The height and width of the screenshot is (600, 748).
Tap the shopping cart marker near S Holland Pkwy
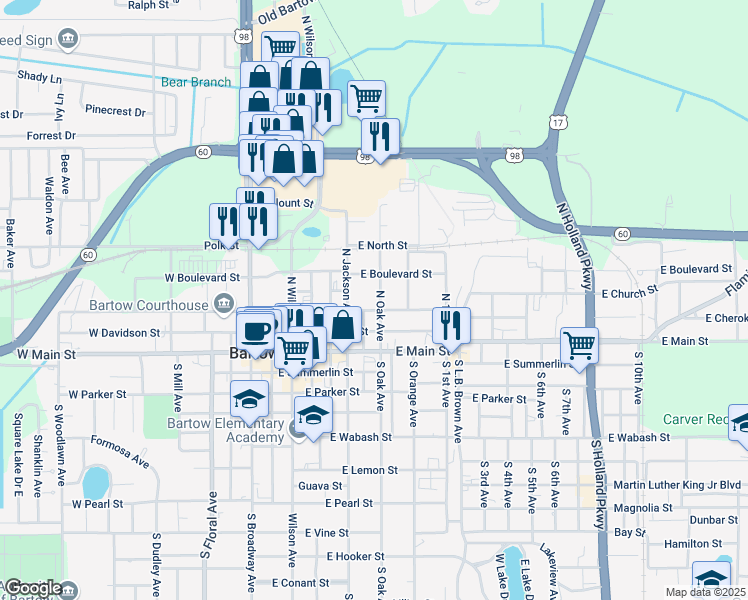(579, 346)
